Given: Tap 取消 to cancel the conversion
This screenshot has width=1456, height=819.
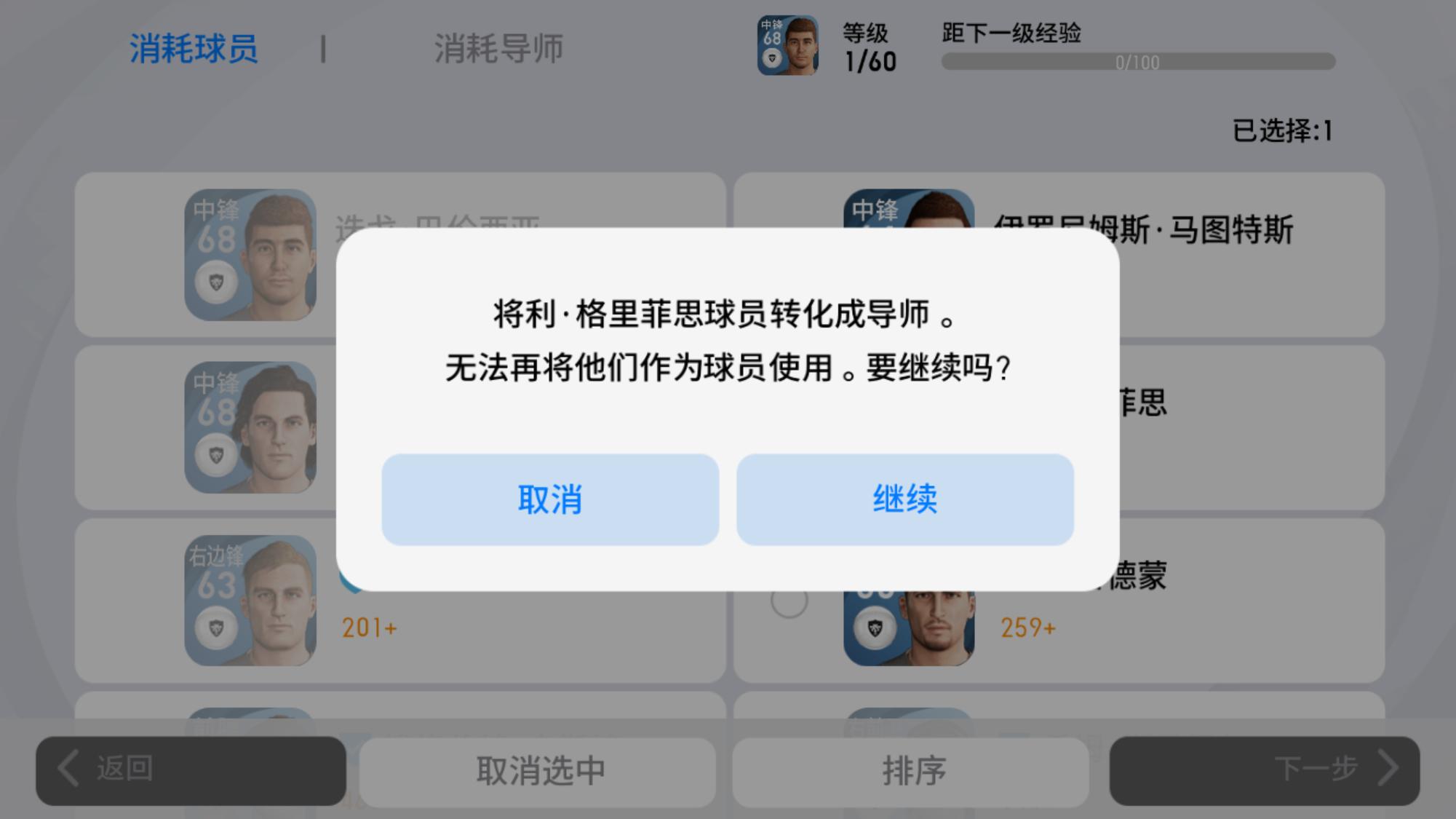Looking at the screenshot, I should click(x=549, y=499).
